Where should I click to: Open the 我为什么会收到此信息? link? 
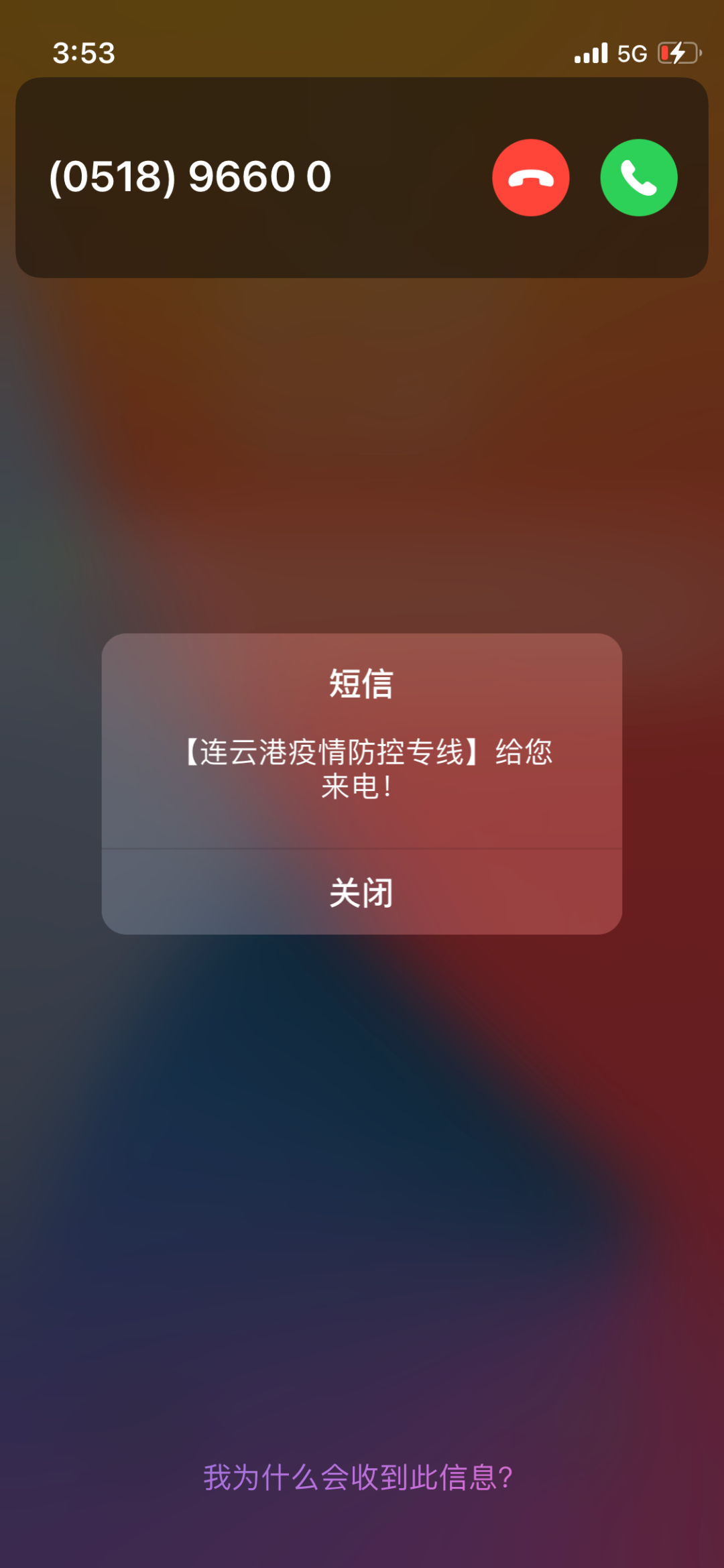(358, 1477)
